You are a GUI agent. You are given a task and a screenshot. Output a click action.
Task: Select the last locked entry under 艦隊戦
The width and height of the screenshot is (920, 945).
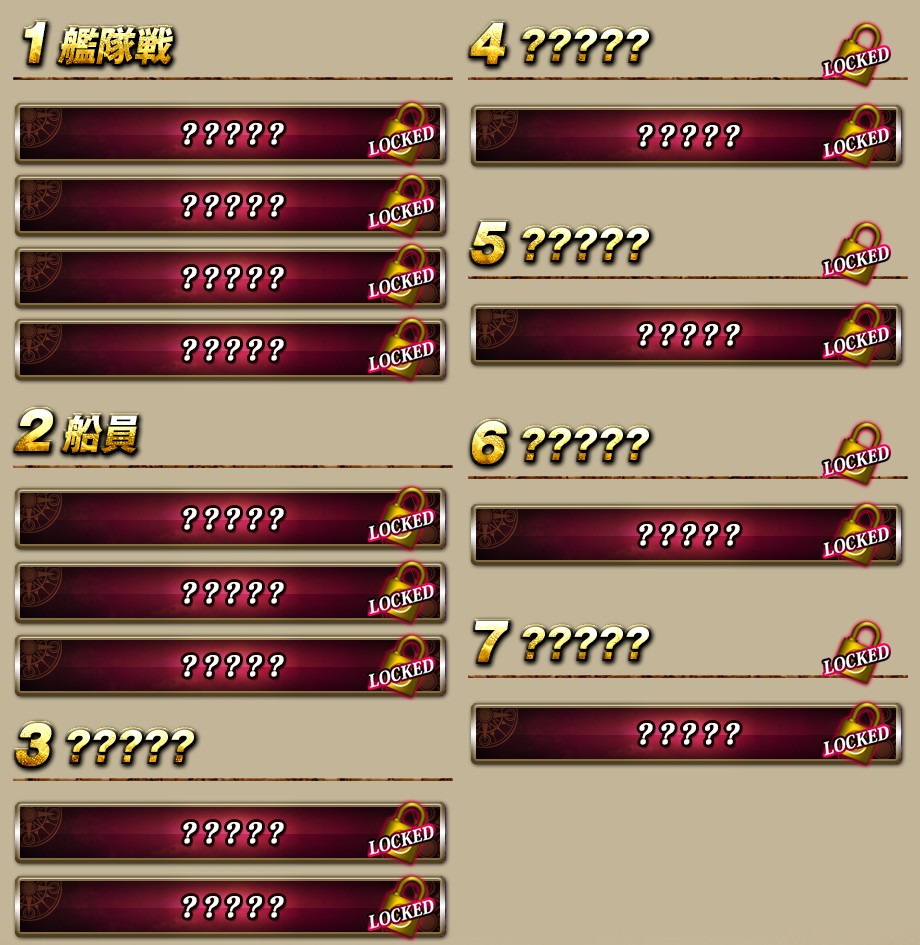coord(230,350)
